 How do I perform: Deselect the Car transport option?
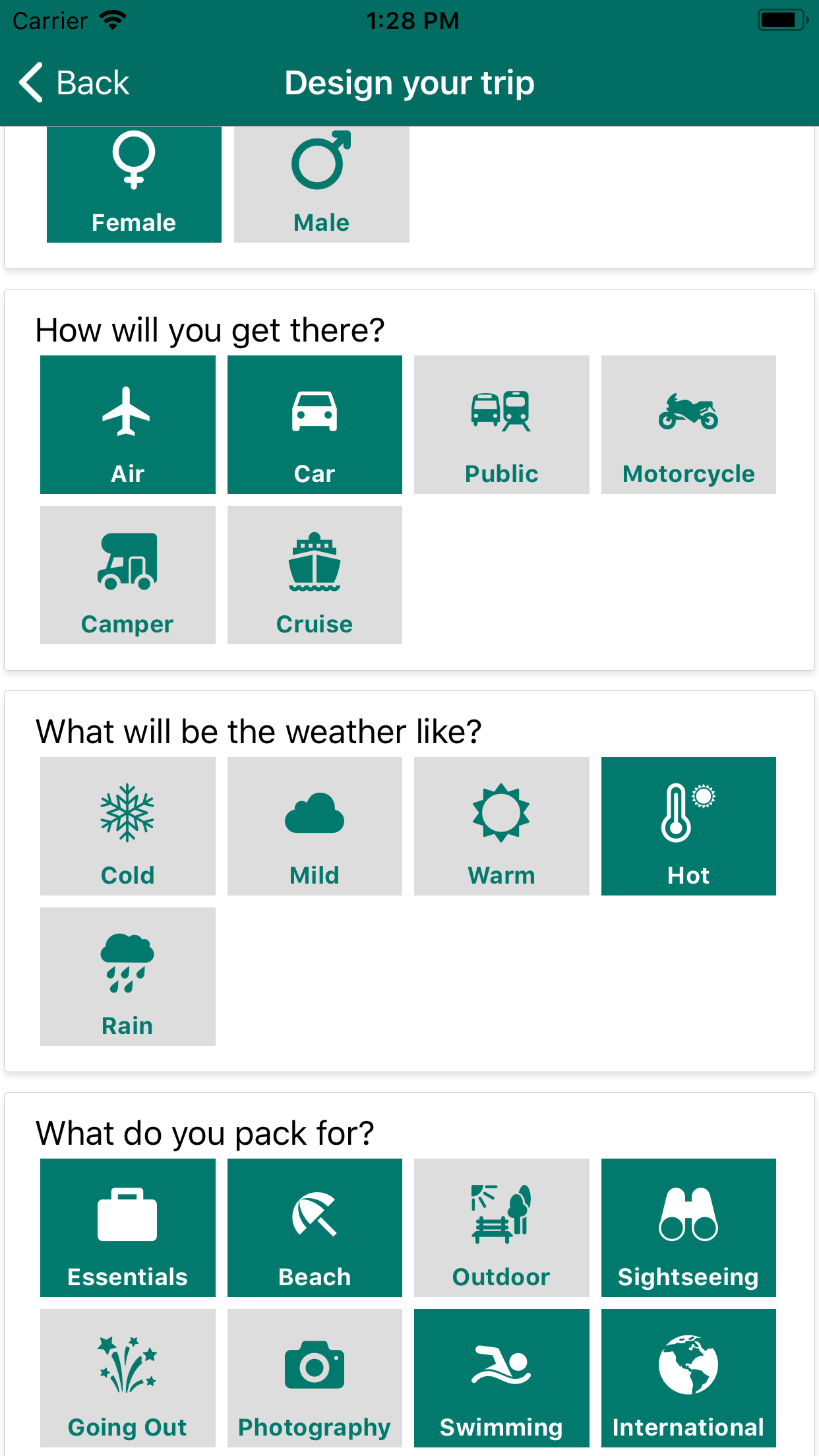click(x=315, y=425)
